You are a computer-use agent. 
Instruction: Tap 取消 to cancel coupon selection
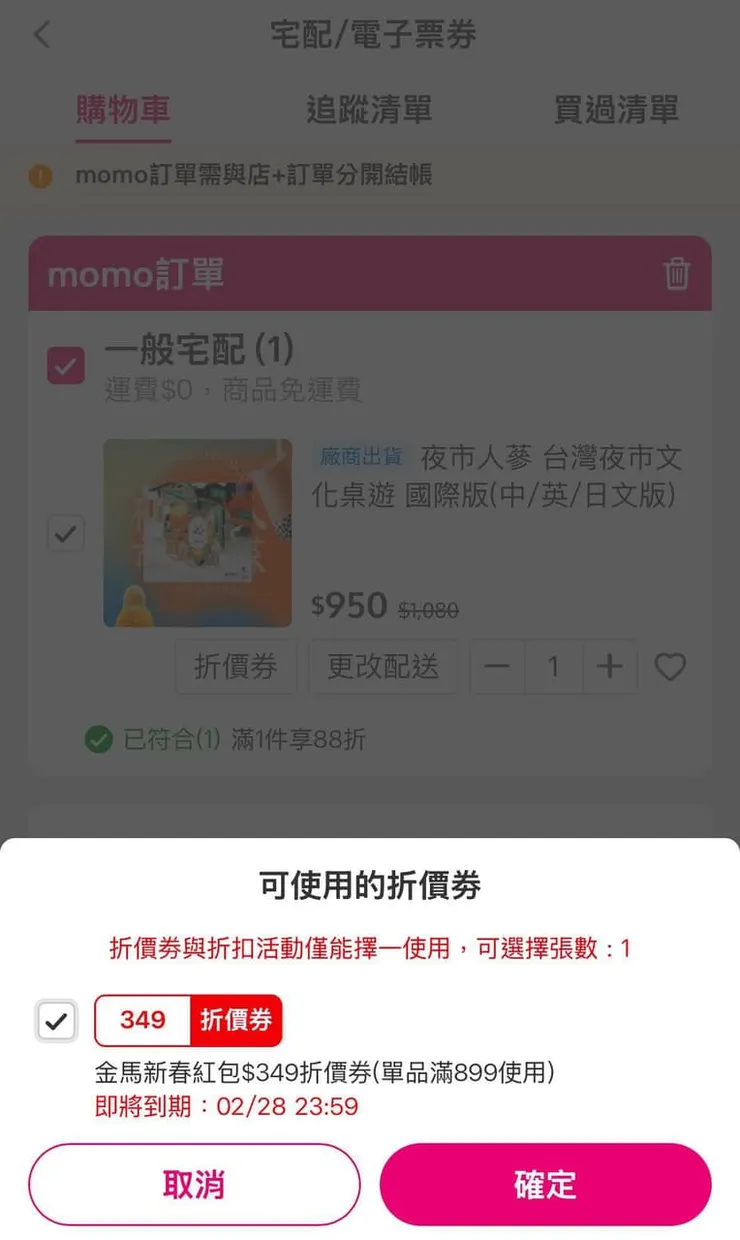click(x=194, y=1184)
